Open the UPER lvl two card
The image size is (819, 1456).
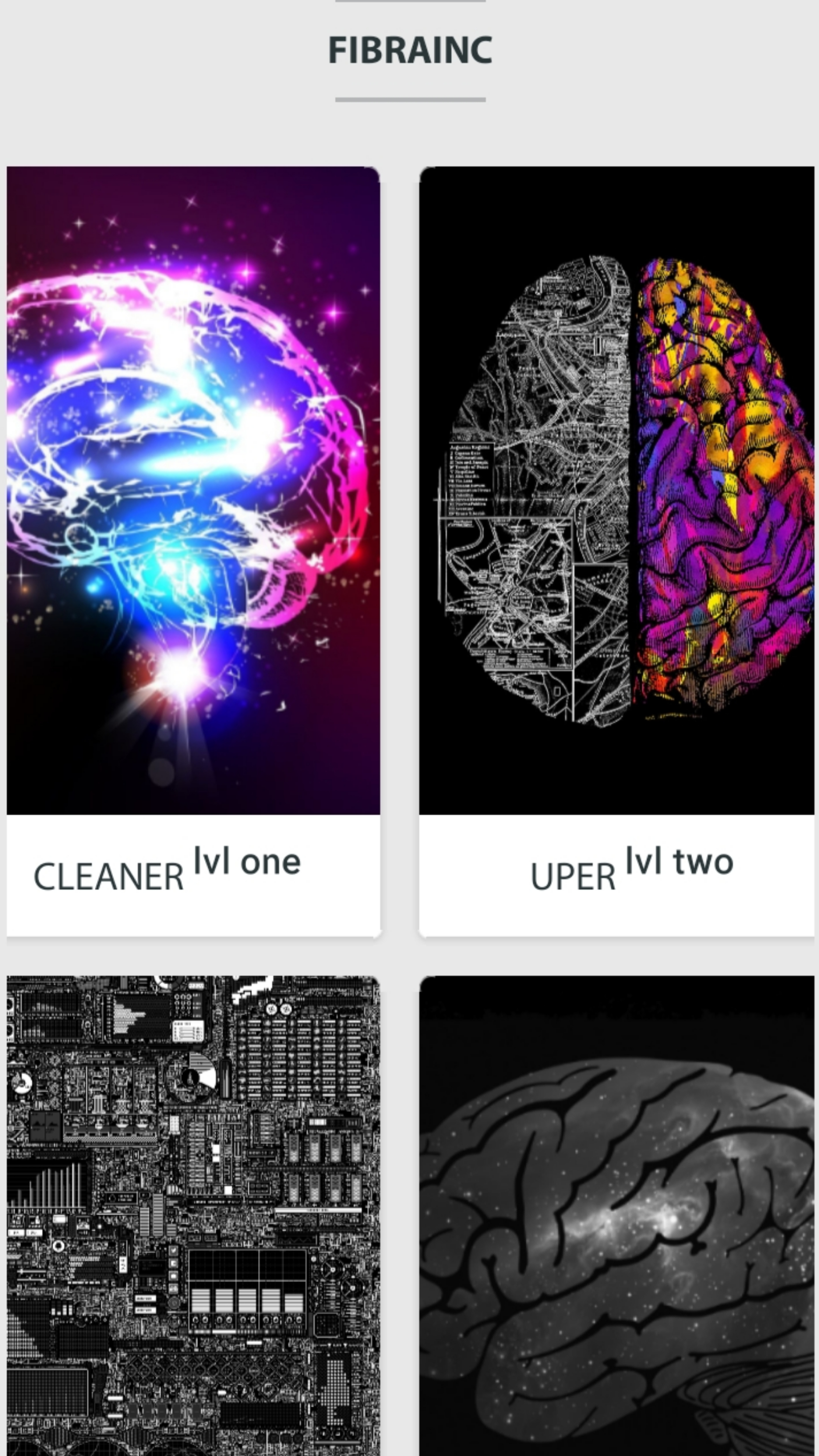(x=616, y=551)
